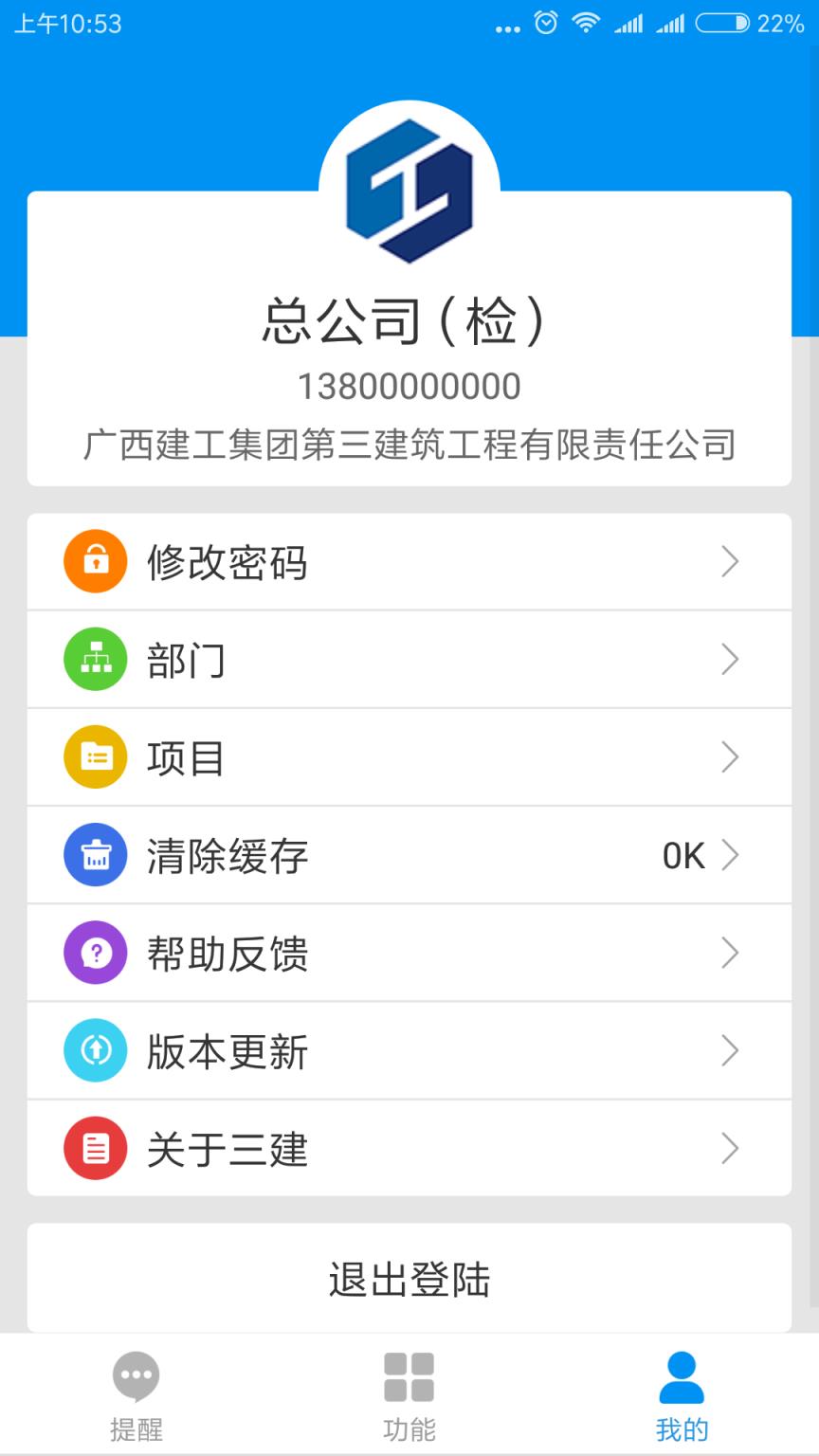Open the 部门 row using its arrow
Image resolution: width=819 pixels, height=1456 pixels.
[730, 659]
